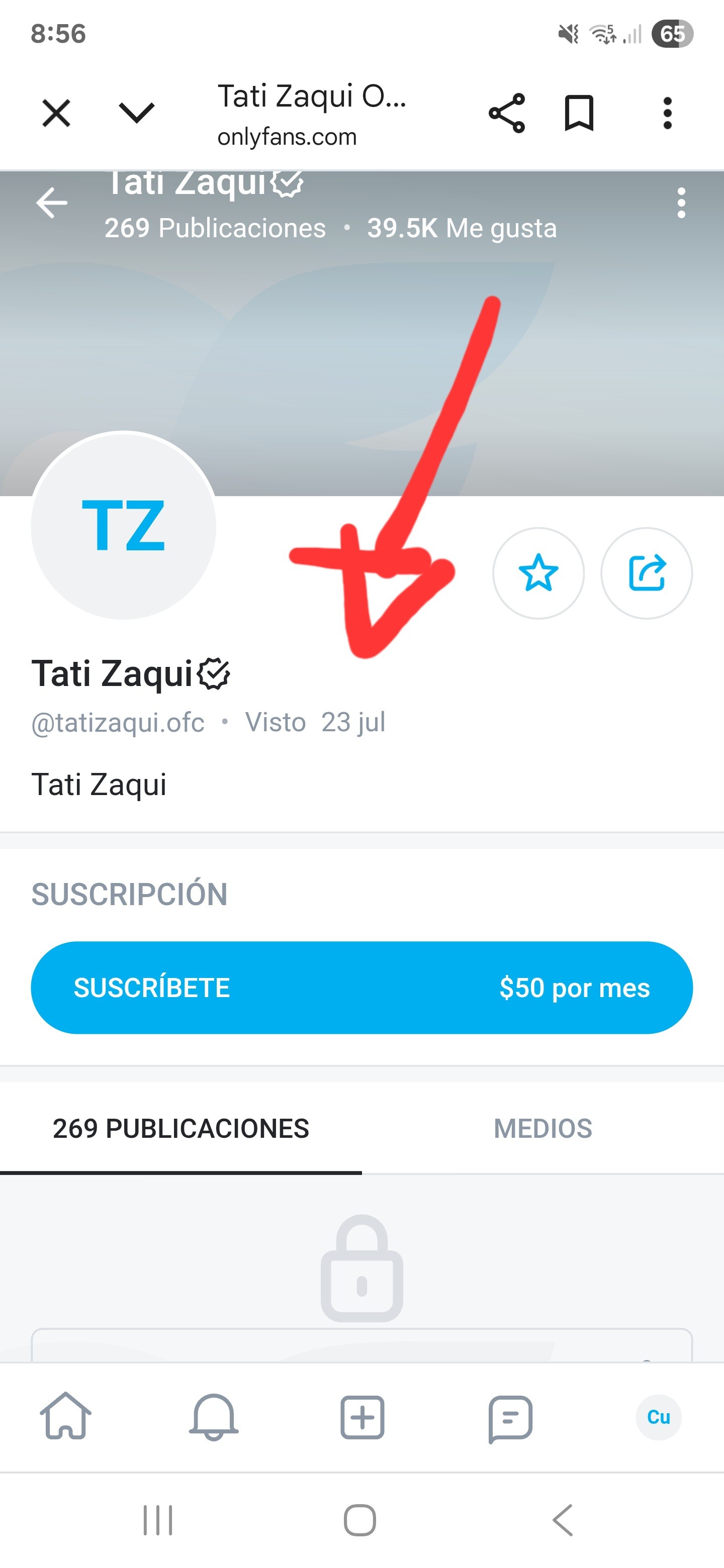Go back using the profile header arrow
This screenshot has height=1568, width=724.
coord(52,203)
